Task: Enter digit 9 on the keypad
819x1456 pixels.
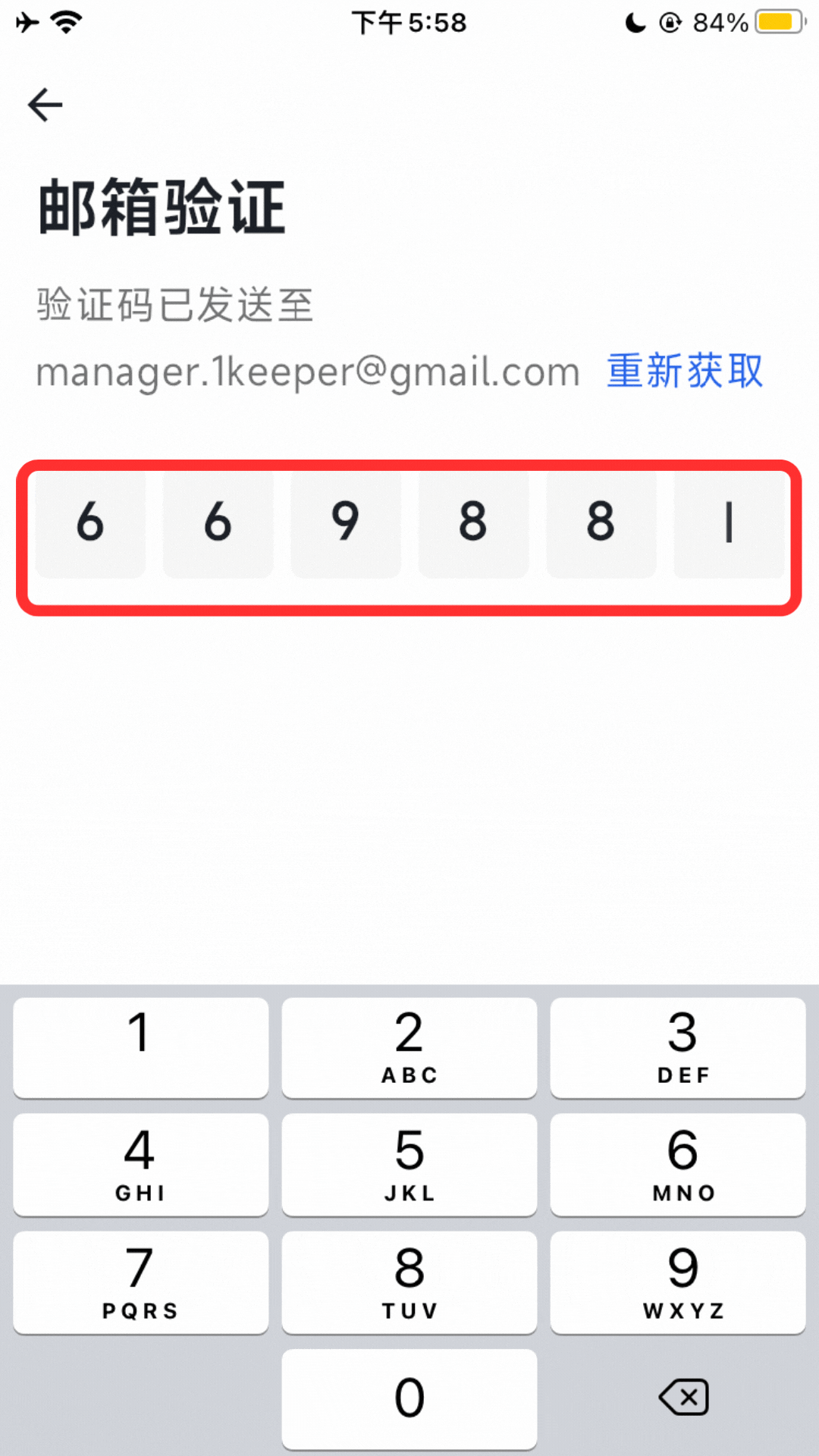Action: [x=678, y=1282]
